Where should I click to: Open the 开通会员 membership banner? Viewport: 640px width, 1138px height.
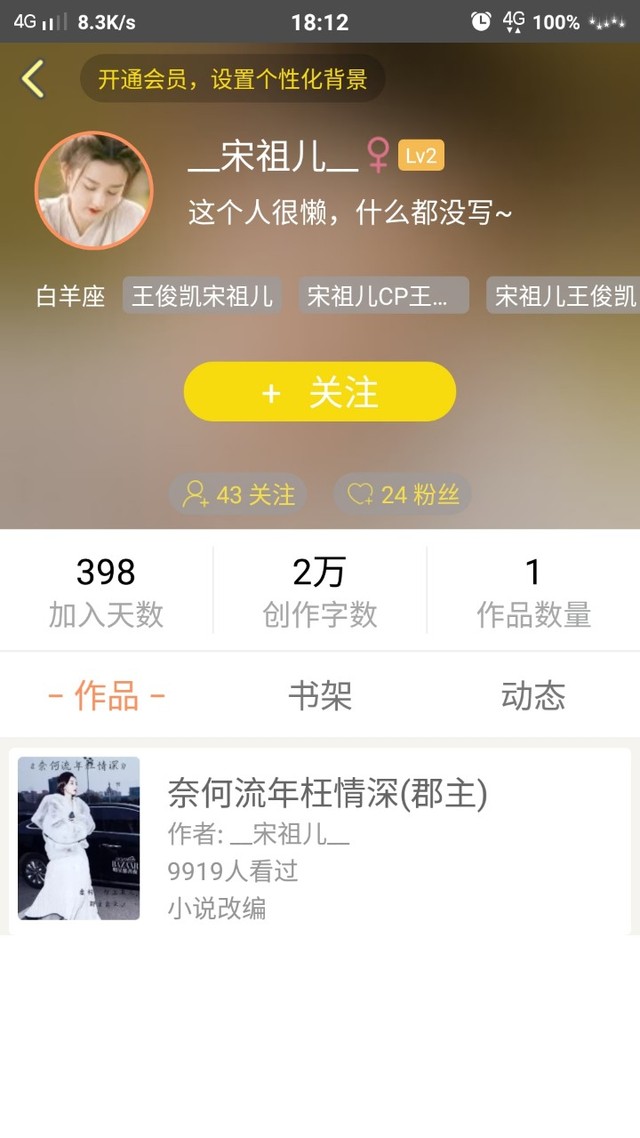pos(232,79)
